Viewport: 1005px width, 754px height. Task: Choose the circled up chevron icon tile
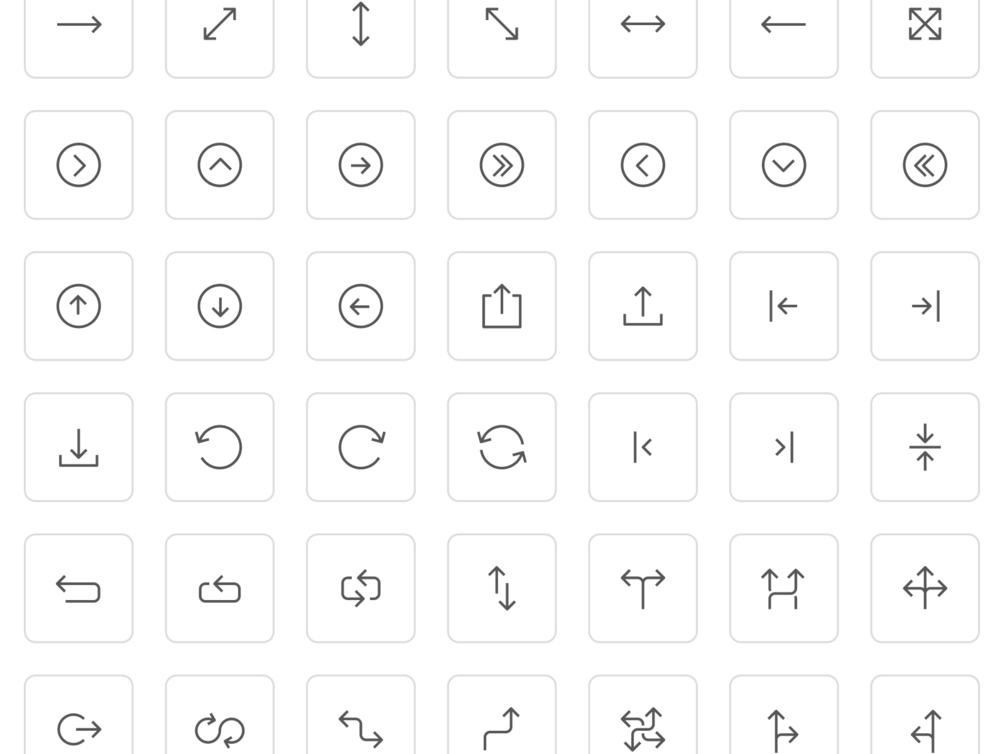point(220,165)
